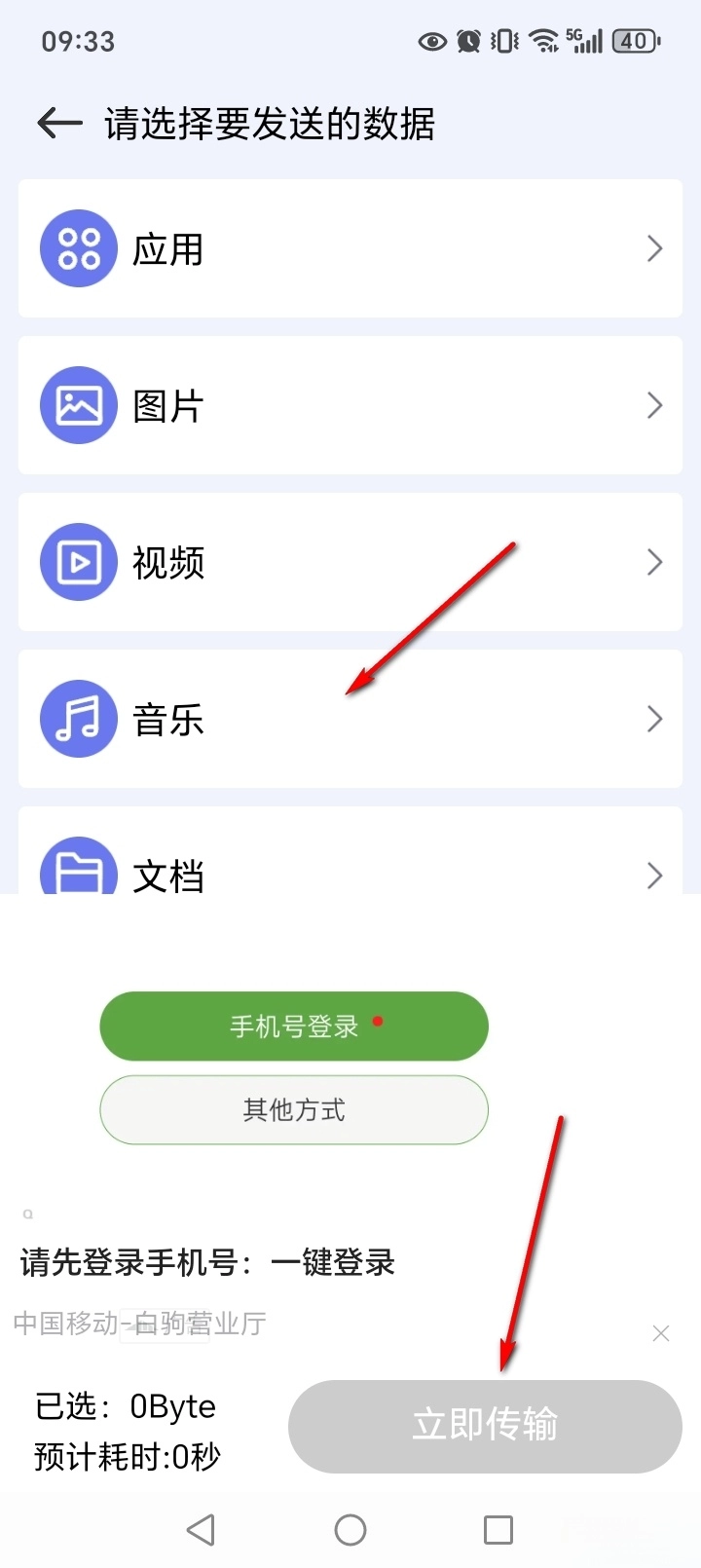The height and width of the screenshot is (1568, 701).
Task: Tap the green 手机号登录 button
Action: pyautogui.click(x=294, y=1027)
